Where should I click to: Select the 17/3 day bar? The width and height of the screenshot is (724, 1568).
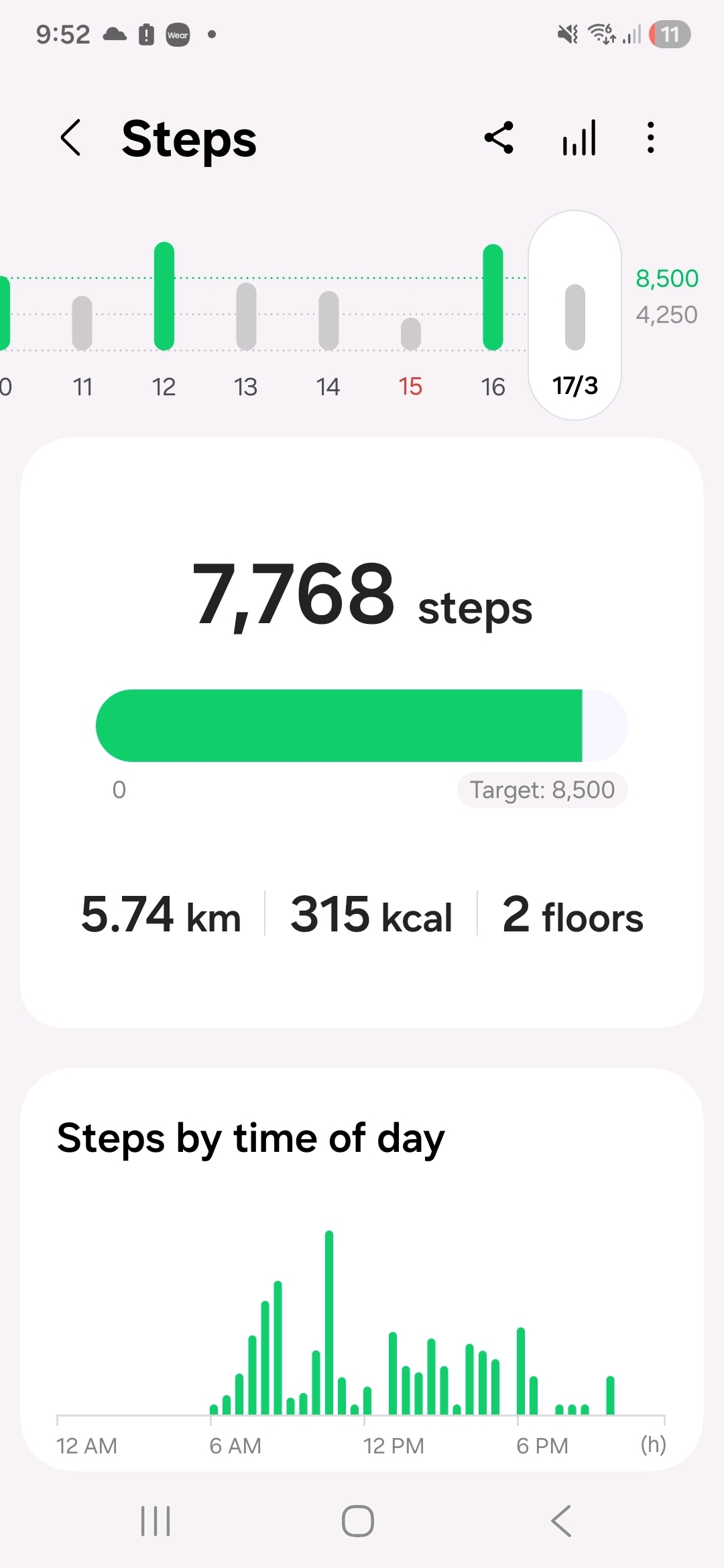pyautogui.click(x=575, y=316)
